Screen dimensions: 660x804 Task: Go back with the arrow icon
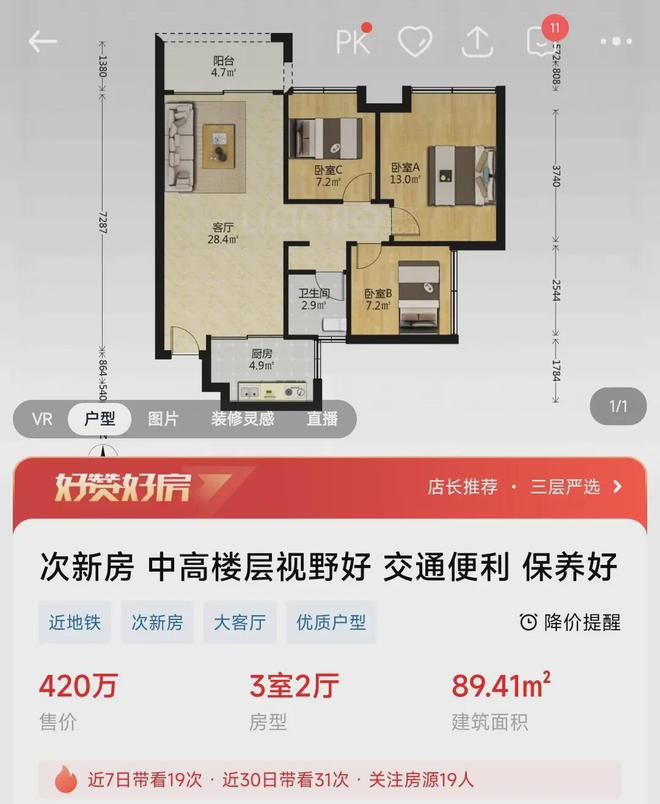[x=43, y=42]
